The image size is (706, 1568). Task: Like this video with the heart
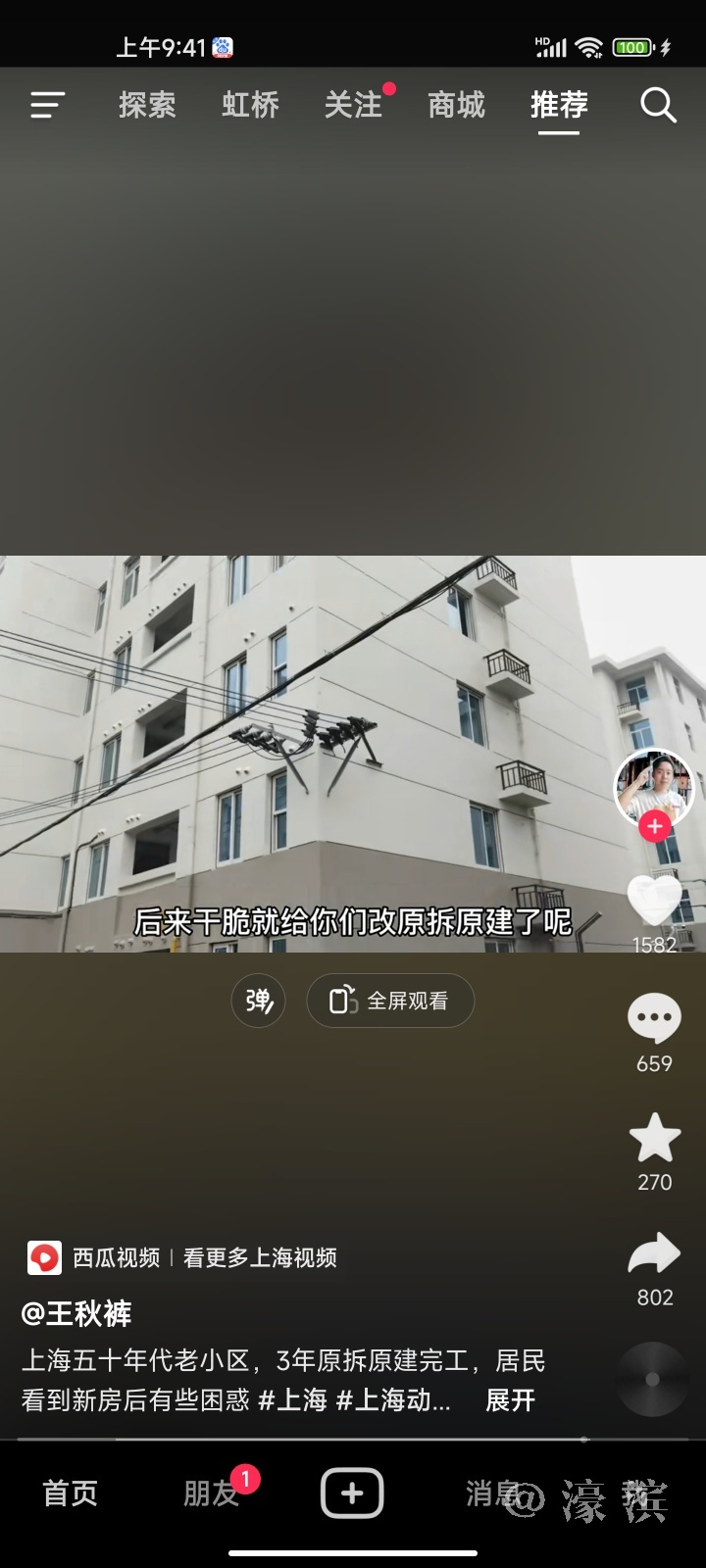pyautogui.click(x=654, y=899)
